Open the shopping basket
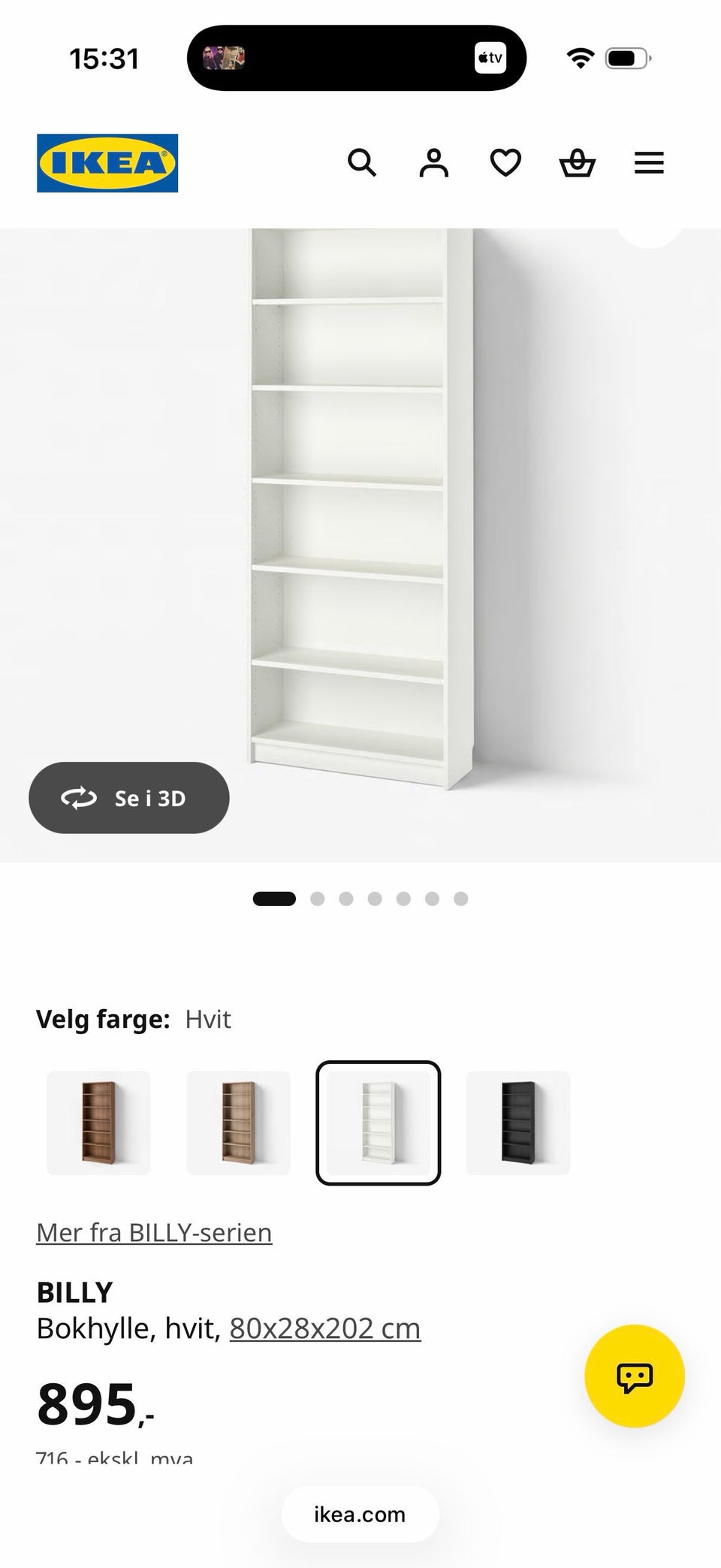The image size is (721, 1568). 578,162
